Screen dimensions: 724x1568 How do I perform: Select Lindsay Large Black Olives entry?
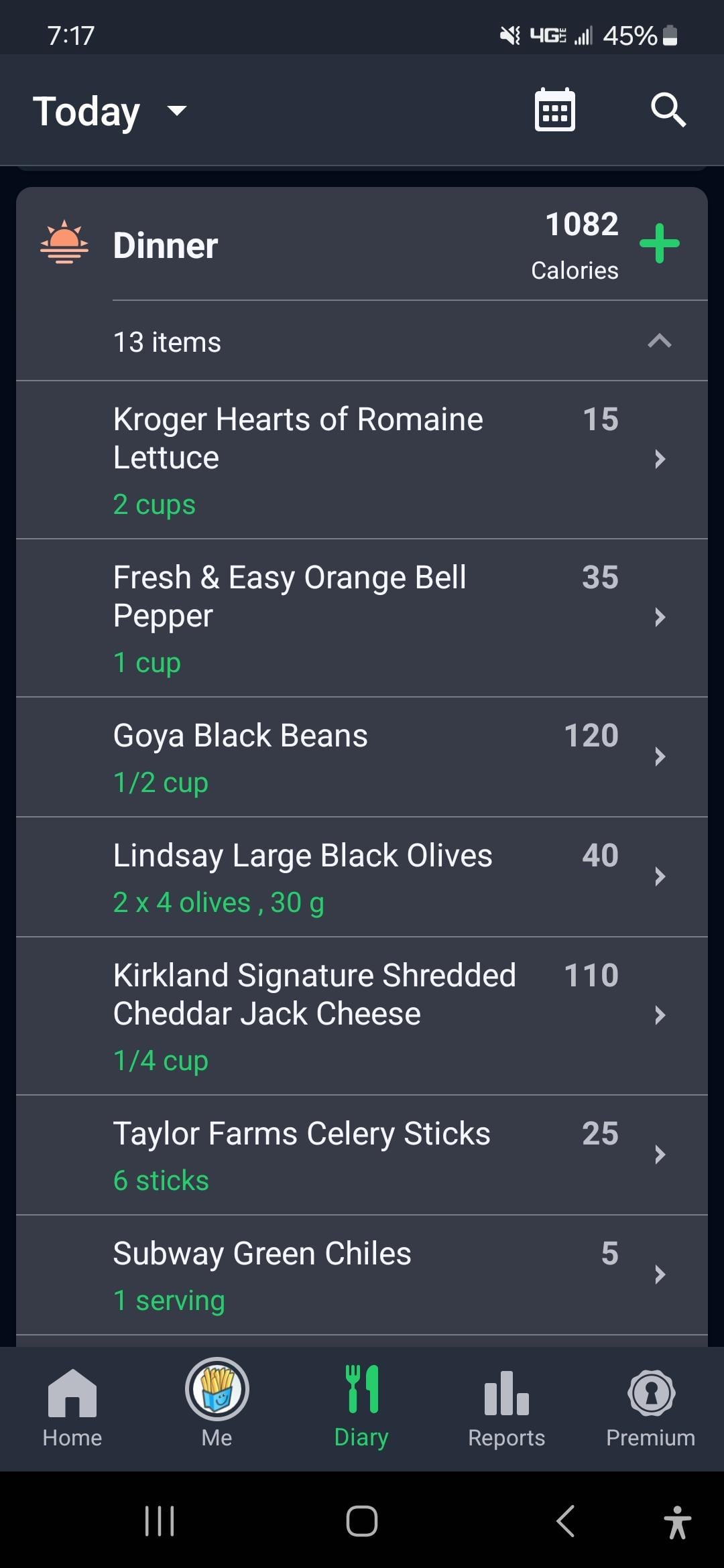click(362, 877)
